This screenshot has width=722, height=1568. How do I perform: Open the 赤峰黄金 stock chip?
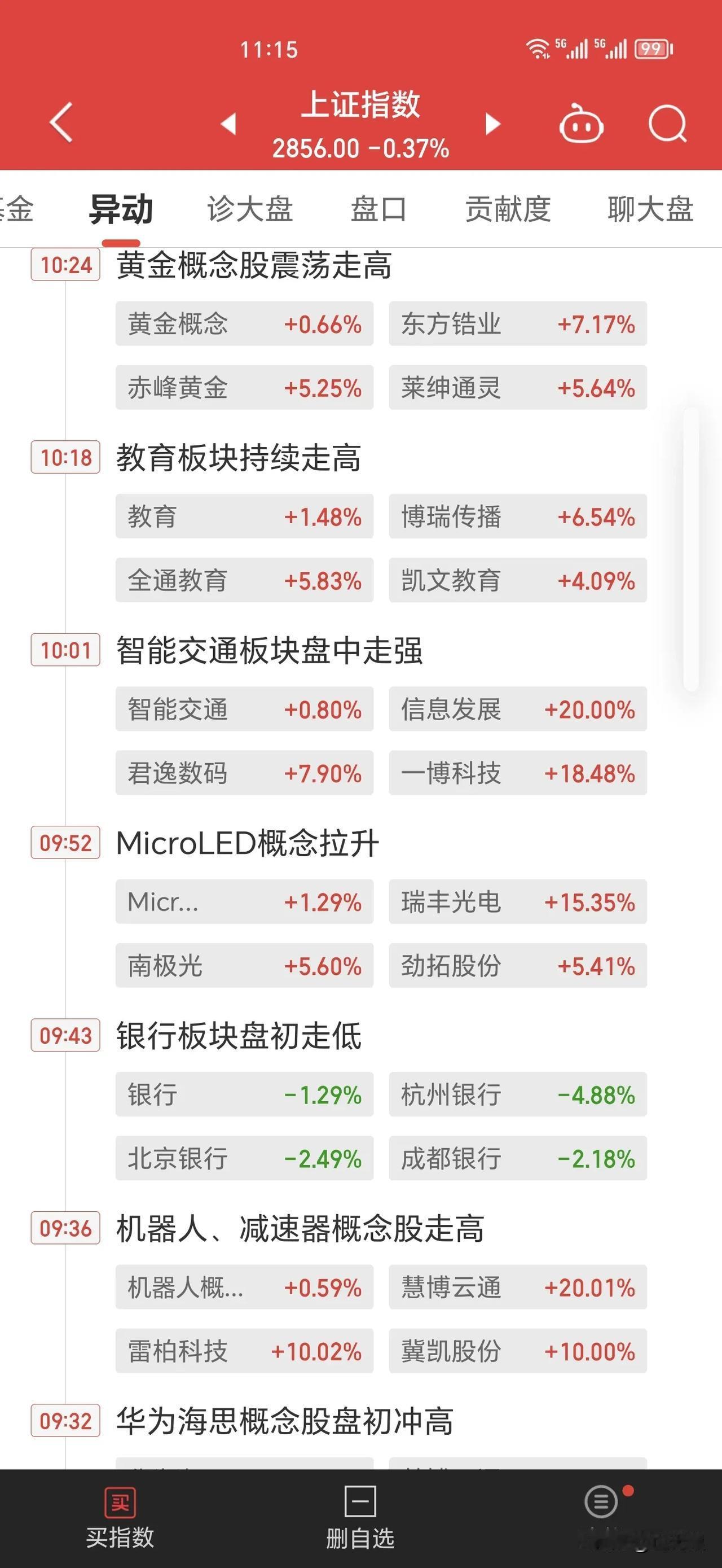[244, 388]
